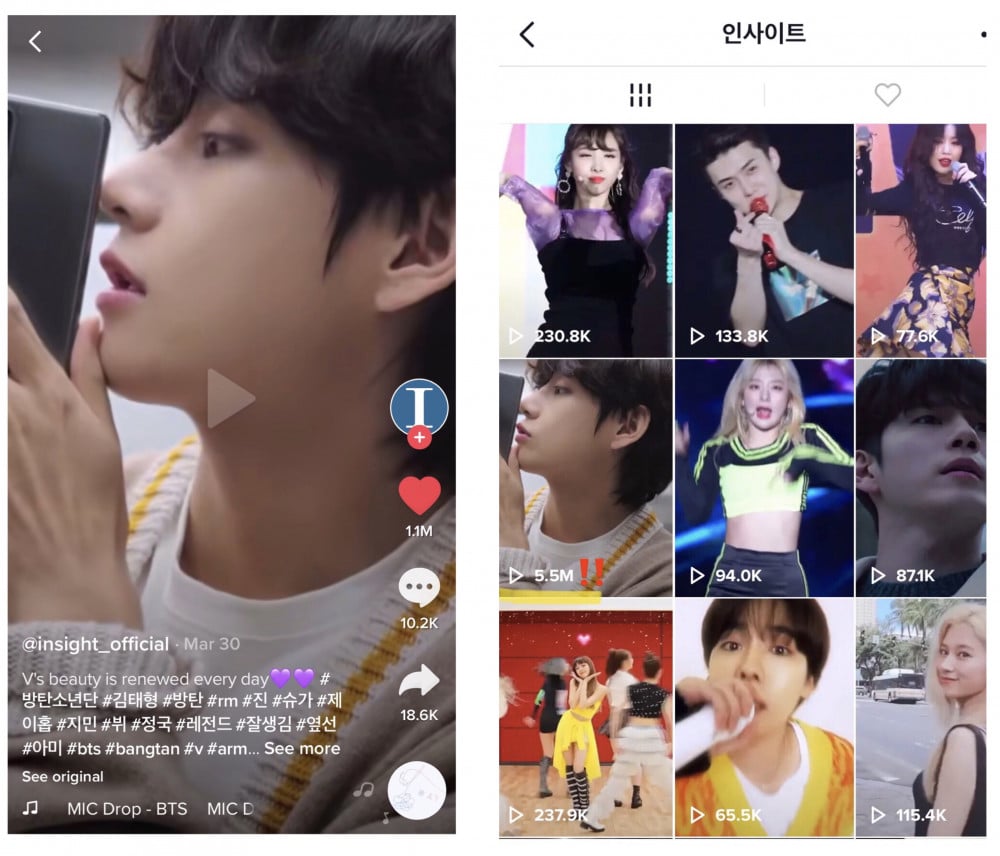Switch to the liked videos heart tab
The height and width of the screenshot is (856, 1000).
click(x=887, y=95)
